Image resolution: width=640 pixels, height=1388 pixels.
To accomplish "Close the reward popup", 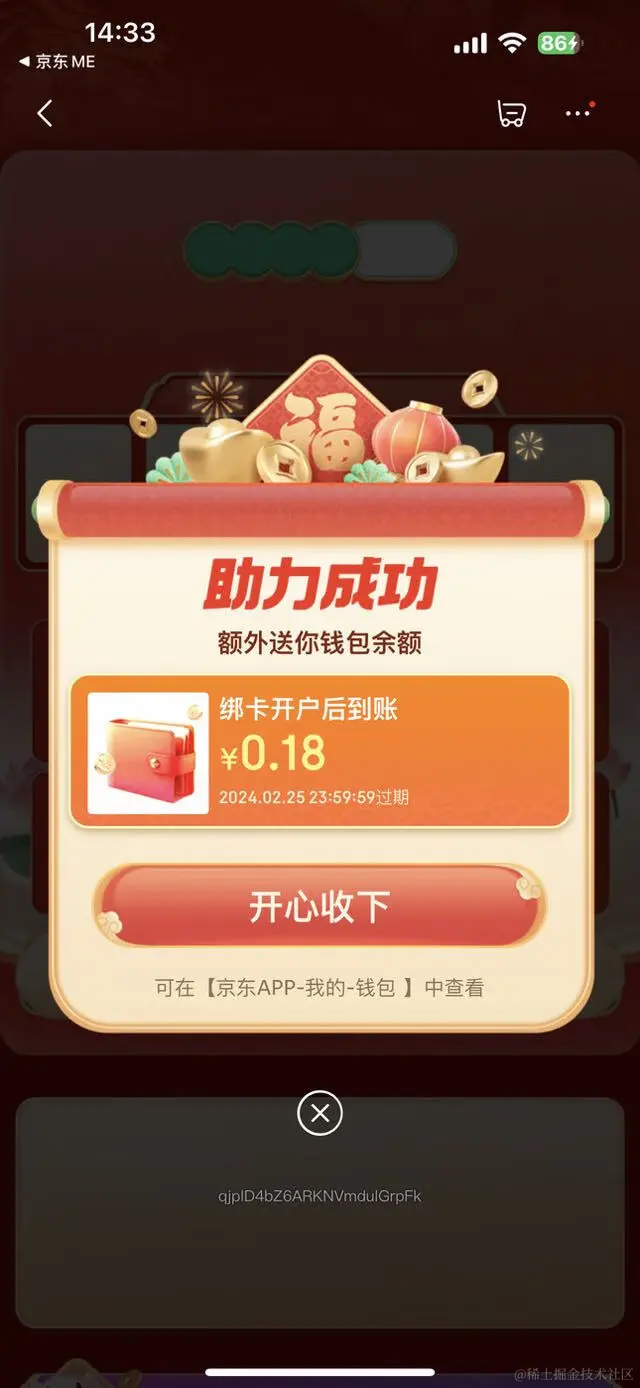I will click(320, 1113).
